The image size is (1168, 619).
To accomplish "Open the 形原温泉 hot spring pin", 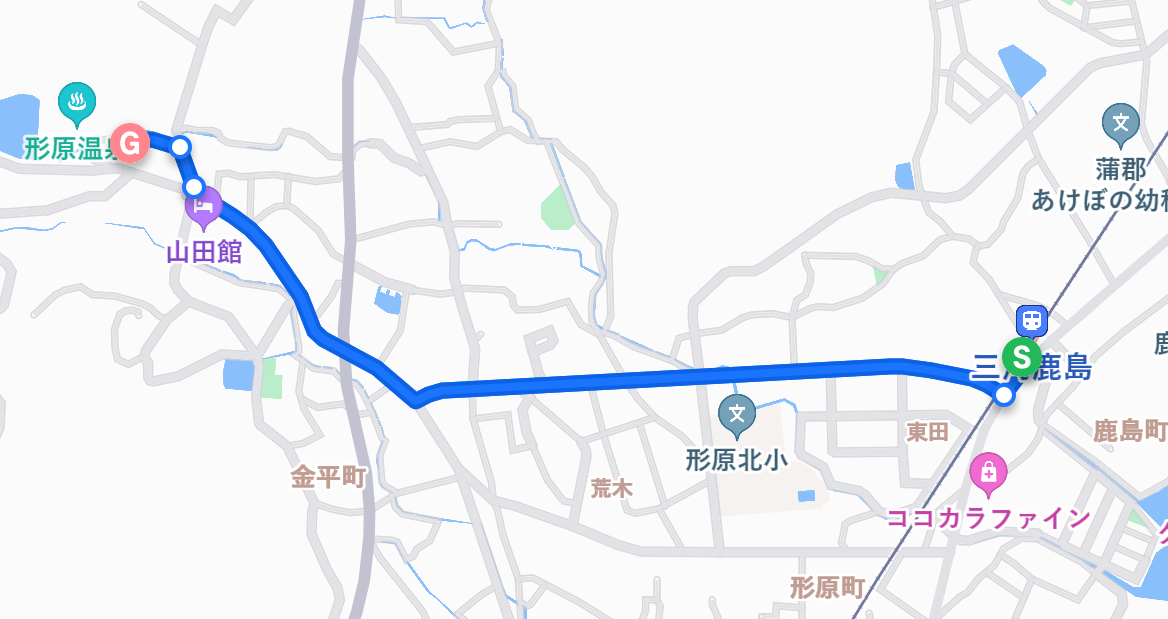I will (x=77, y=102).
